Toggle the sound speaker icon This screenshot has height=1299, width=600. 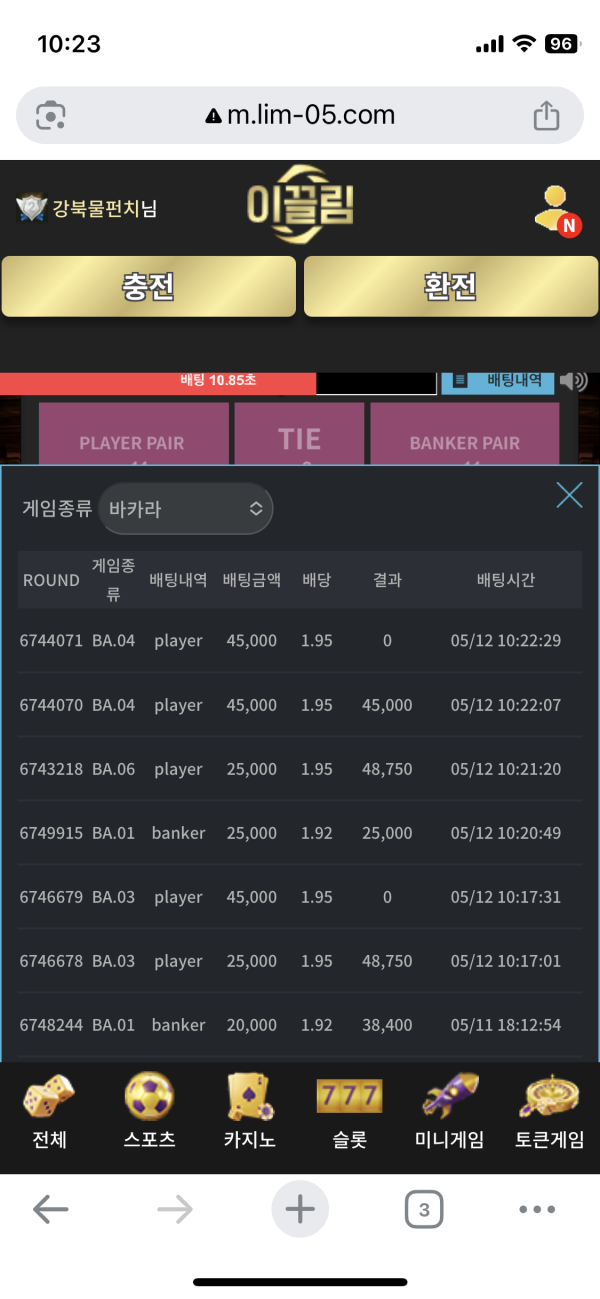click(573, 380)
